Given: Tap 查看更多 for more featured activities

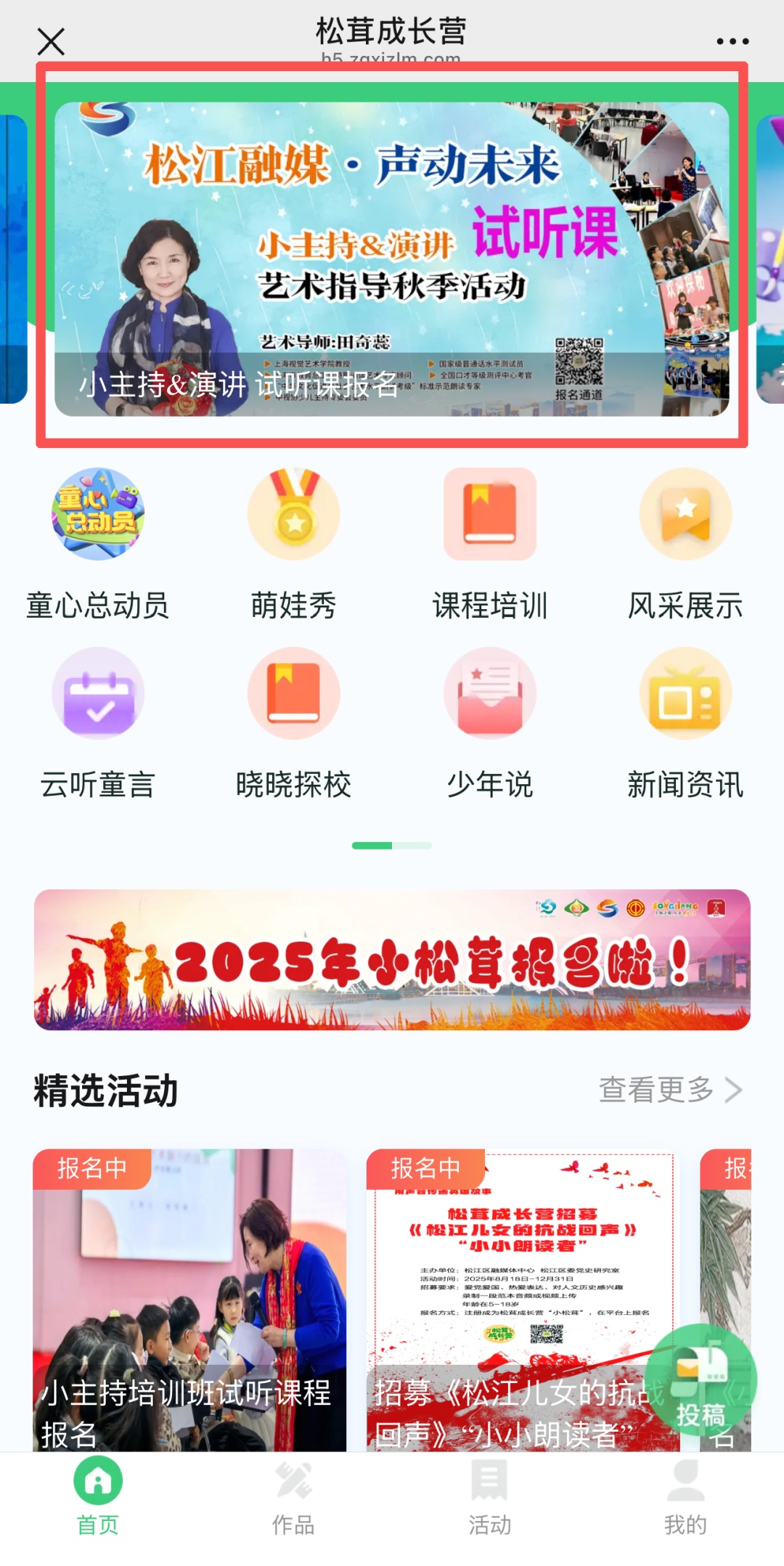Looking at the screenshot, I should [669, 1090].
